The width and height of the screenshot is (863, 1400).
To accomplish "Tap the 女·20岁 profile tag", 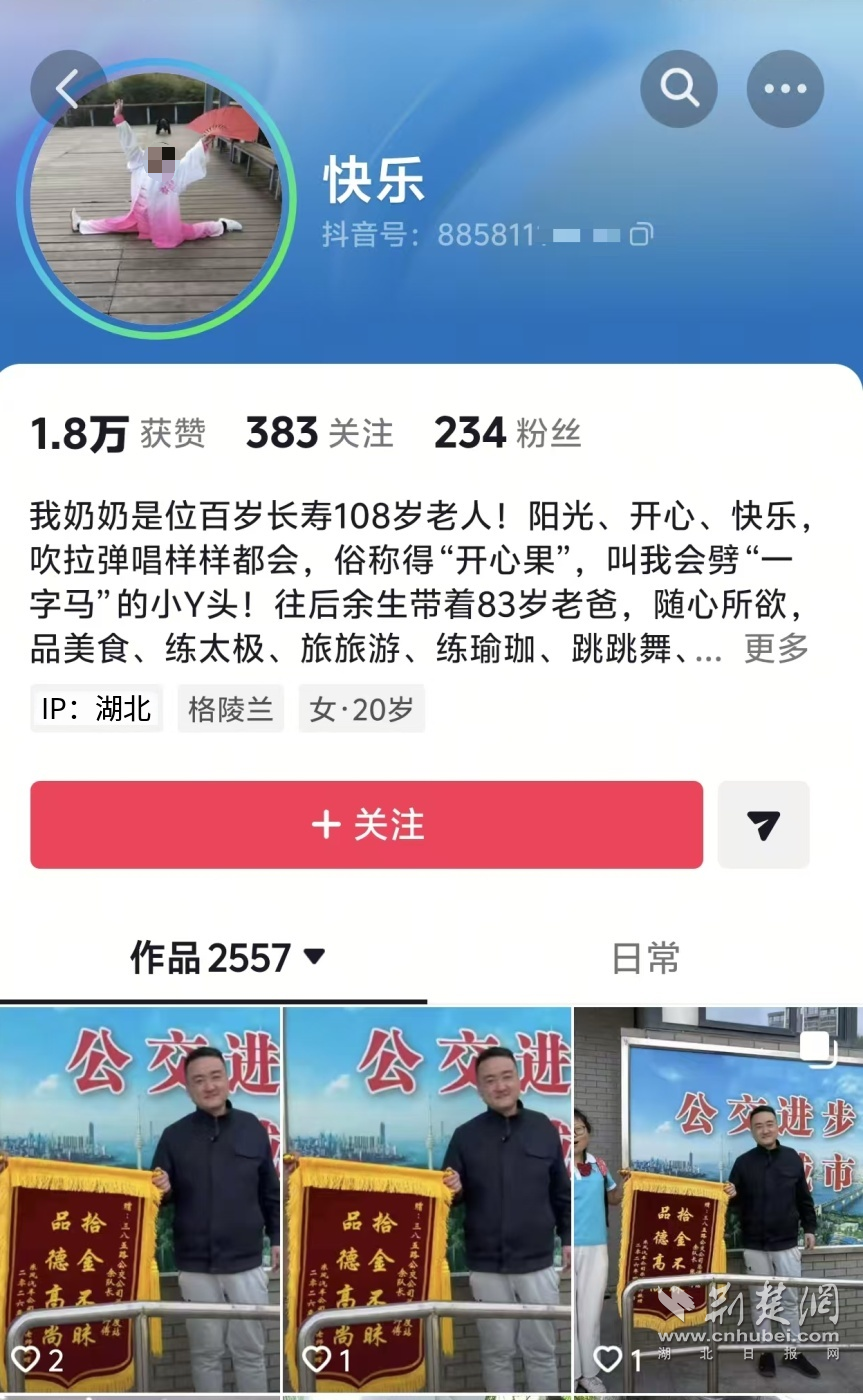I will pyautogui.click(x=361, y=708).
